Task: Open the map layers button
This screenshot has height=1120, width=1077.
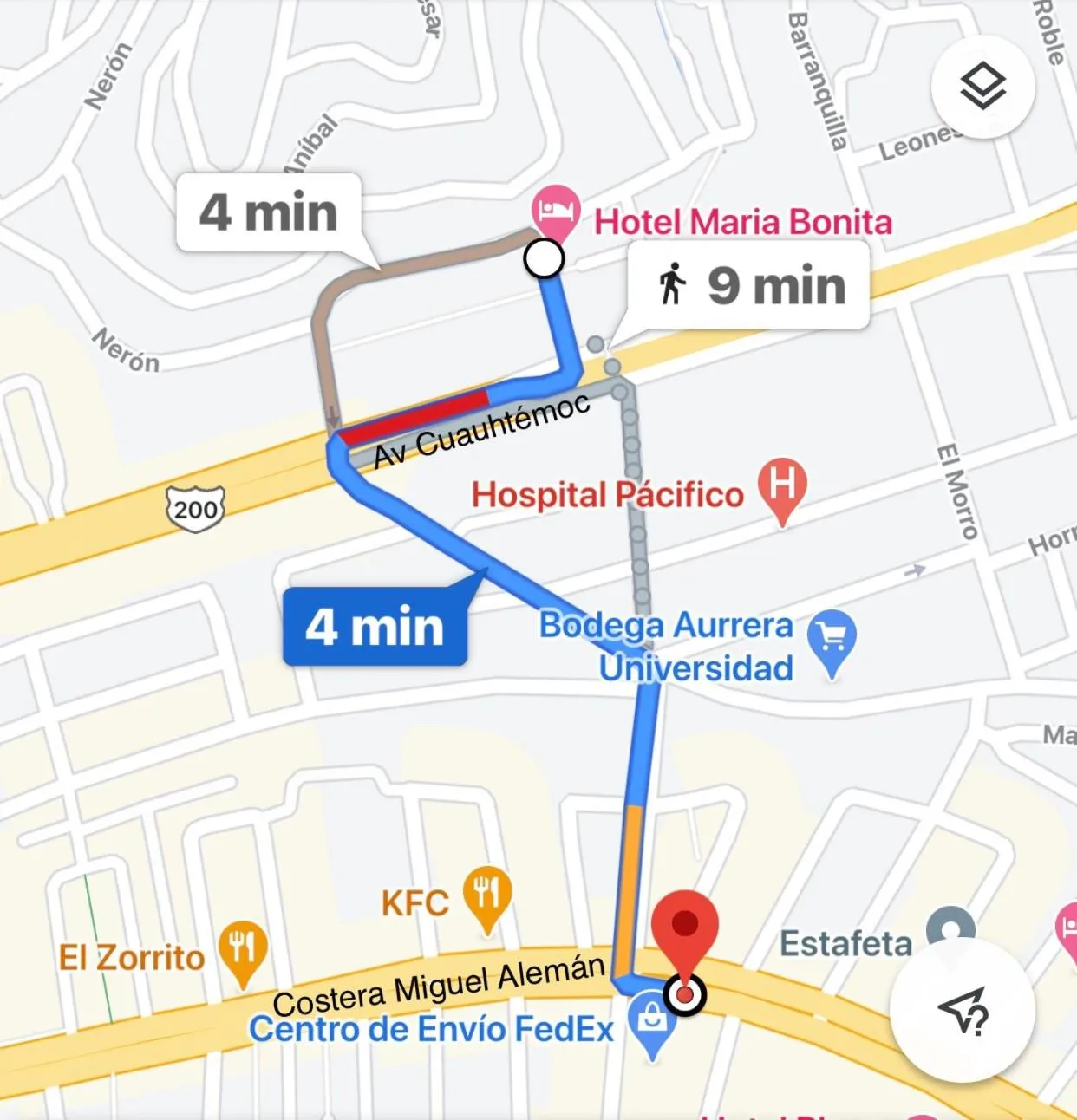Action: (x=982, y=87)
